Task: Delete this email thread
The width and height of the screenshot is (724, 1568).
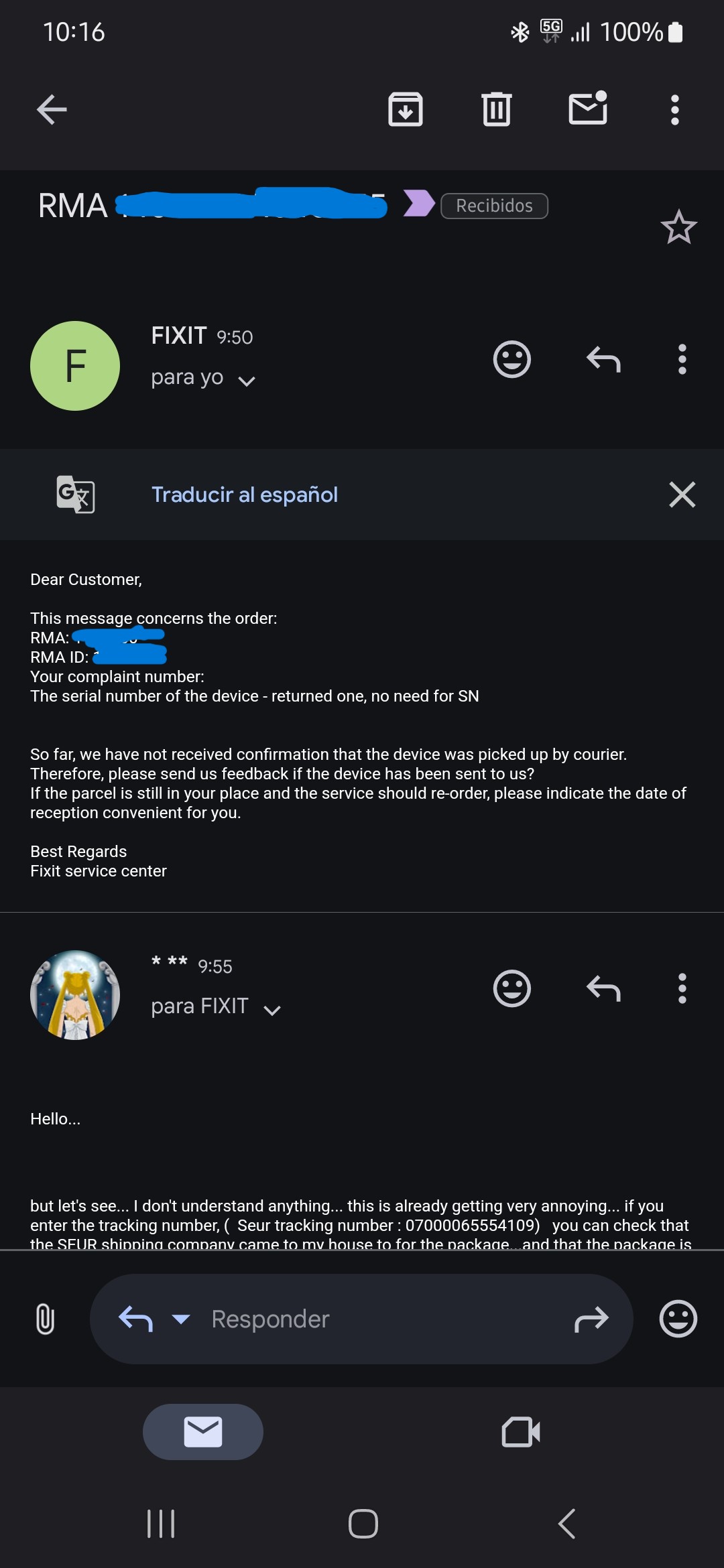Action: [496, 110]
